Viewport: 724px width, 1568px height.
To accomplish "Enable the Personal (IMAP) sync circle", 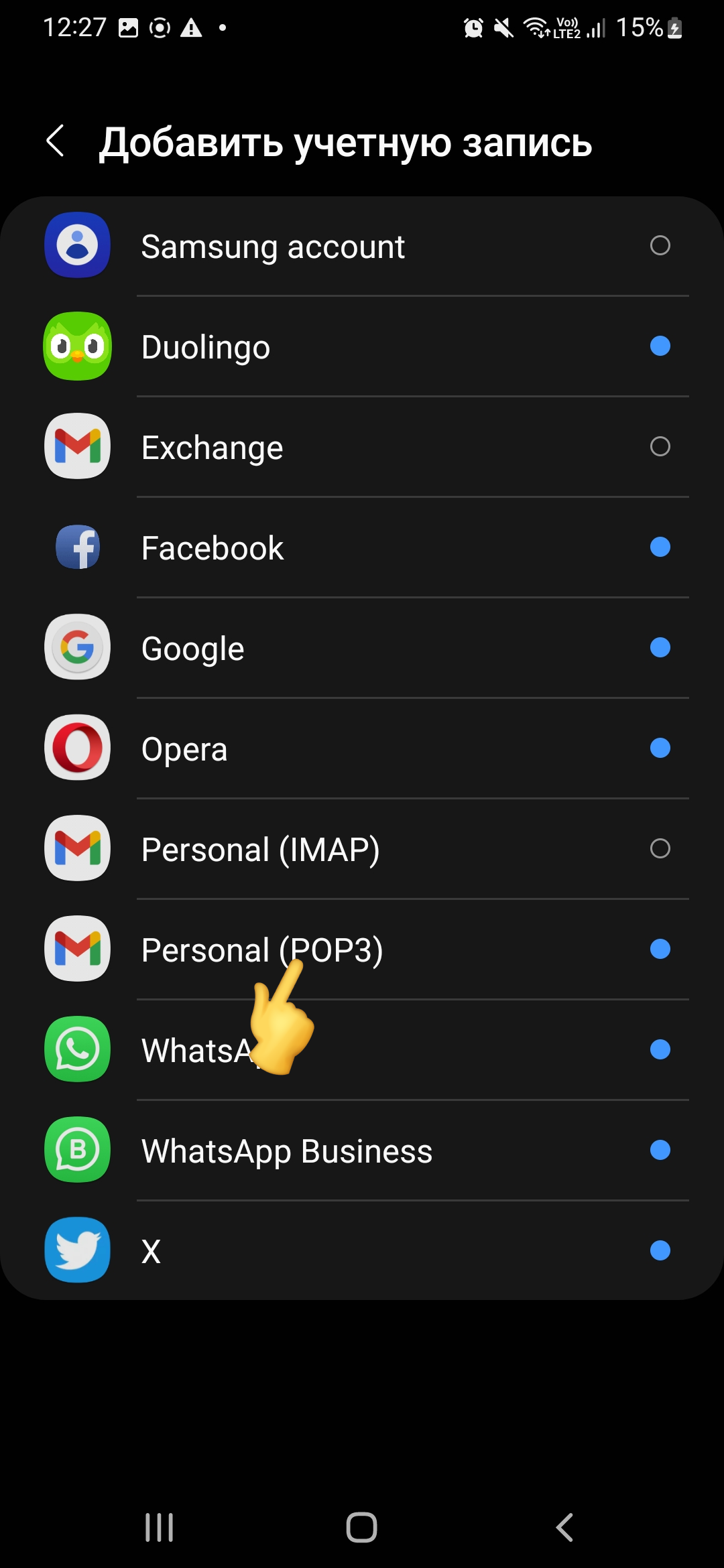I will coord(660,849).
